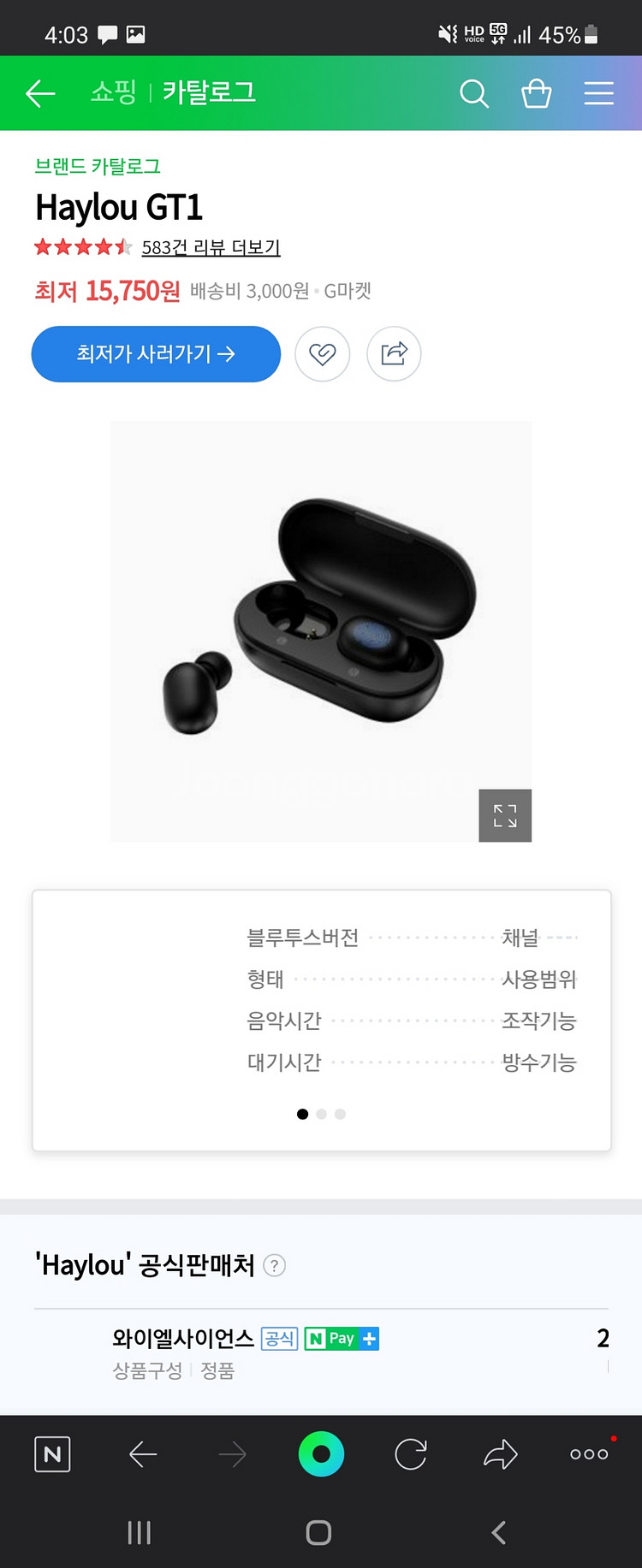Screen dimensions: 642x1568
Task: Share page via browser toolbar
Action: pyautogui.click(x=501, y=1454)
